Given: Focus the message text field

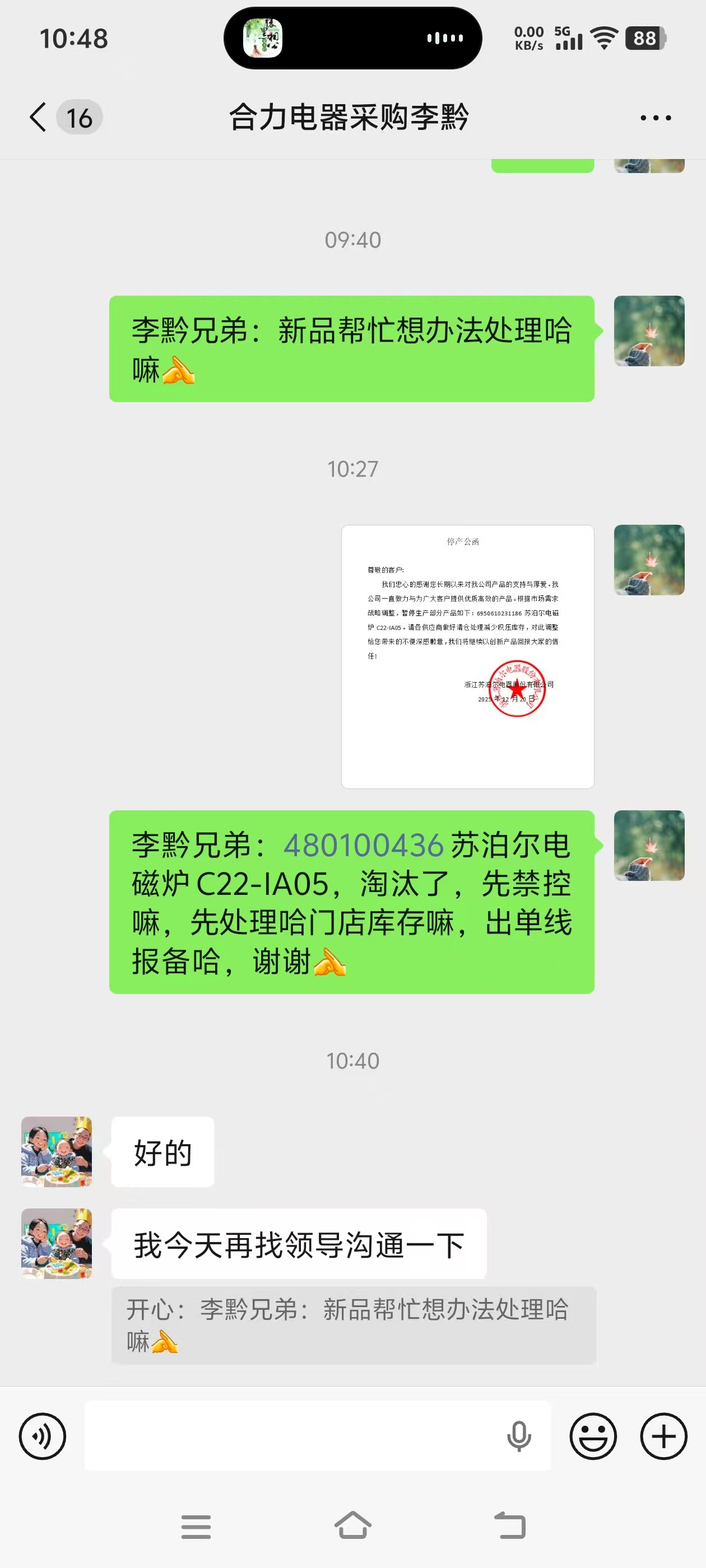Looking at the screenshot, I should click(x=292, y=1436).
